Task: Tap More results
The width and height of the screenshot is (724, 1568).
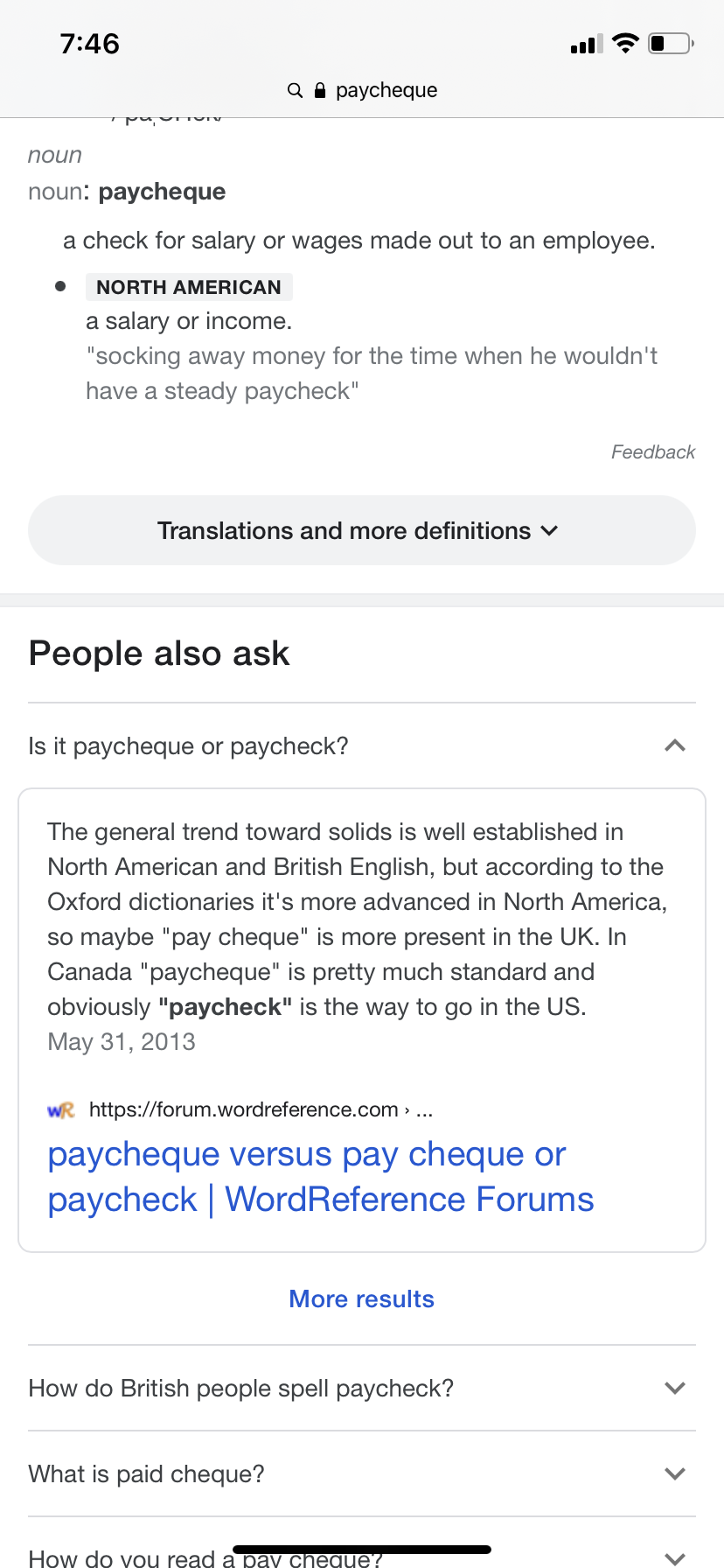Action: tap(362, 1299)
